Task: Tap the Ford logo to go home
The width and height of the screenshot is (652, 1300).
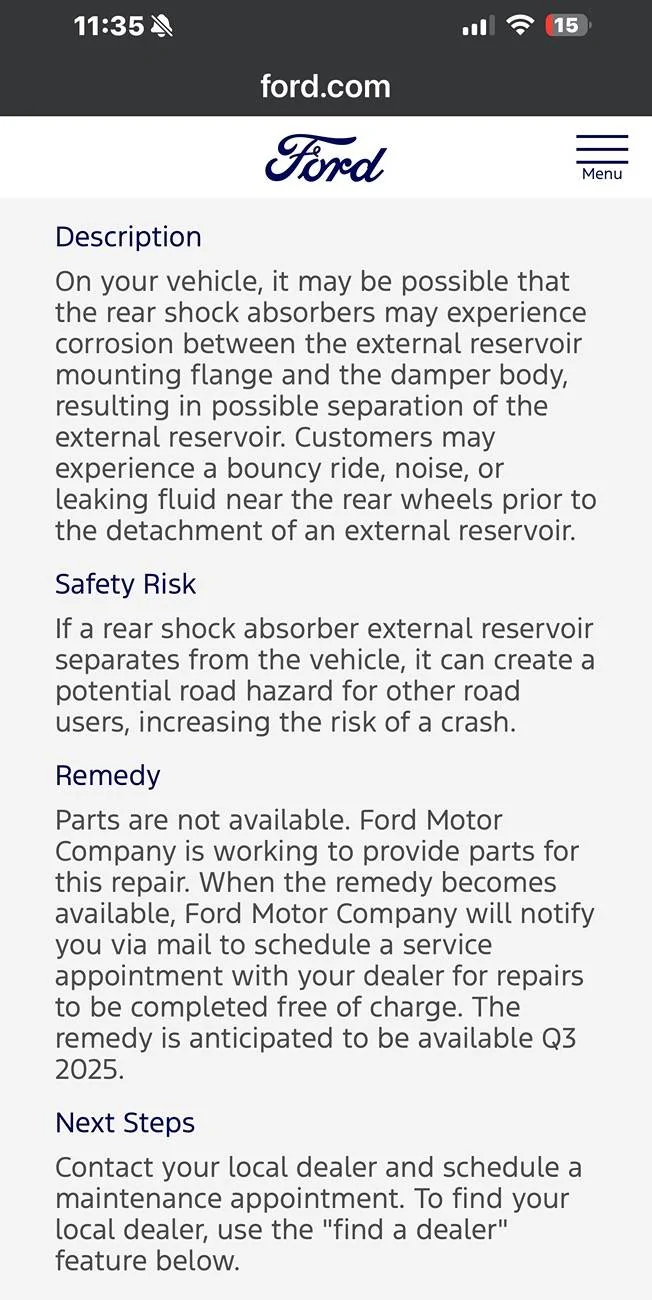Action: pyautogui.click(x=325, y=159)
